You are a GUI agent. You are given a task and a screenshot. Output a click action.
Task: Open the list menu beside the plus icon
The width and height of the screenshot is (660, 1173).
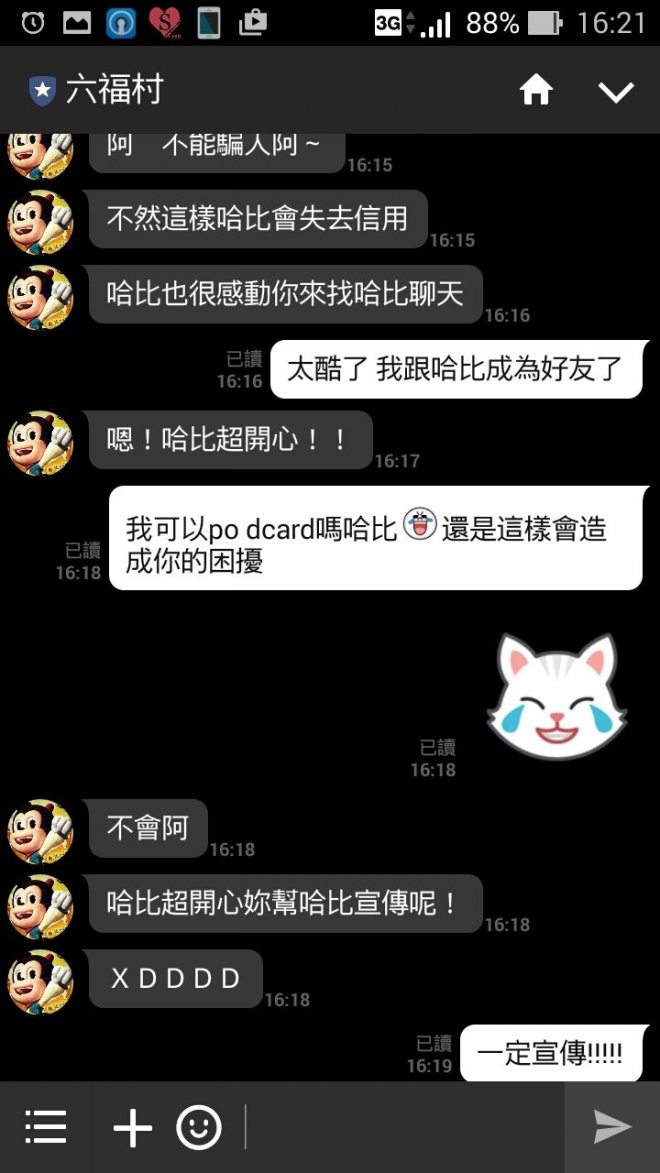[46, 1127]
